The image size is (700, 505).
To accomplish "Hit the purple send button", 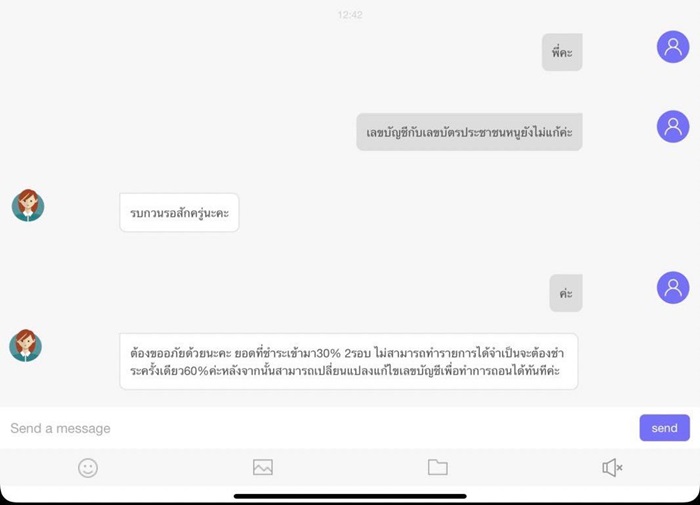I will point(664,428).
